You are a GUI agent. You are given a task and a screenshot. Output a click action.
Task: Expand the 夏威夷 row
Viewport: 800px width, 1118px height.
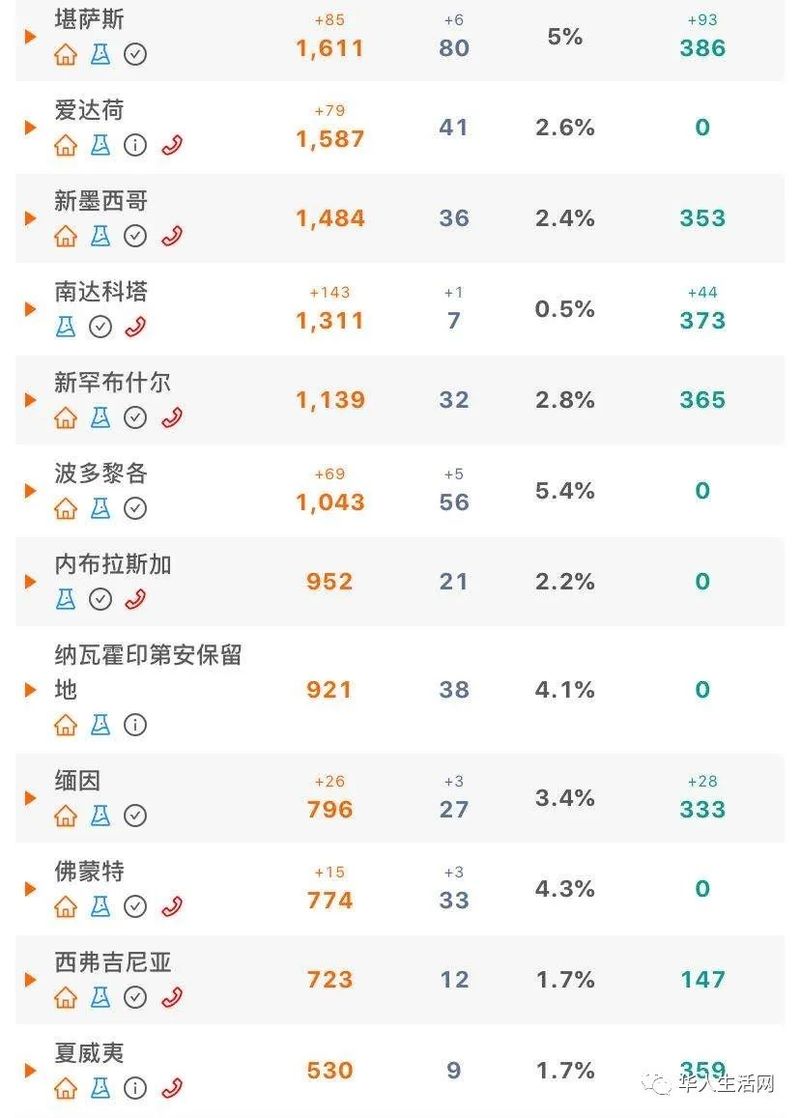point(31,1071)
